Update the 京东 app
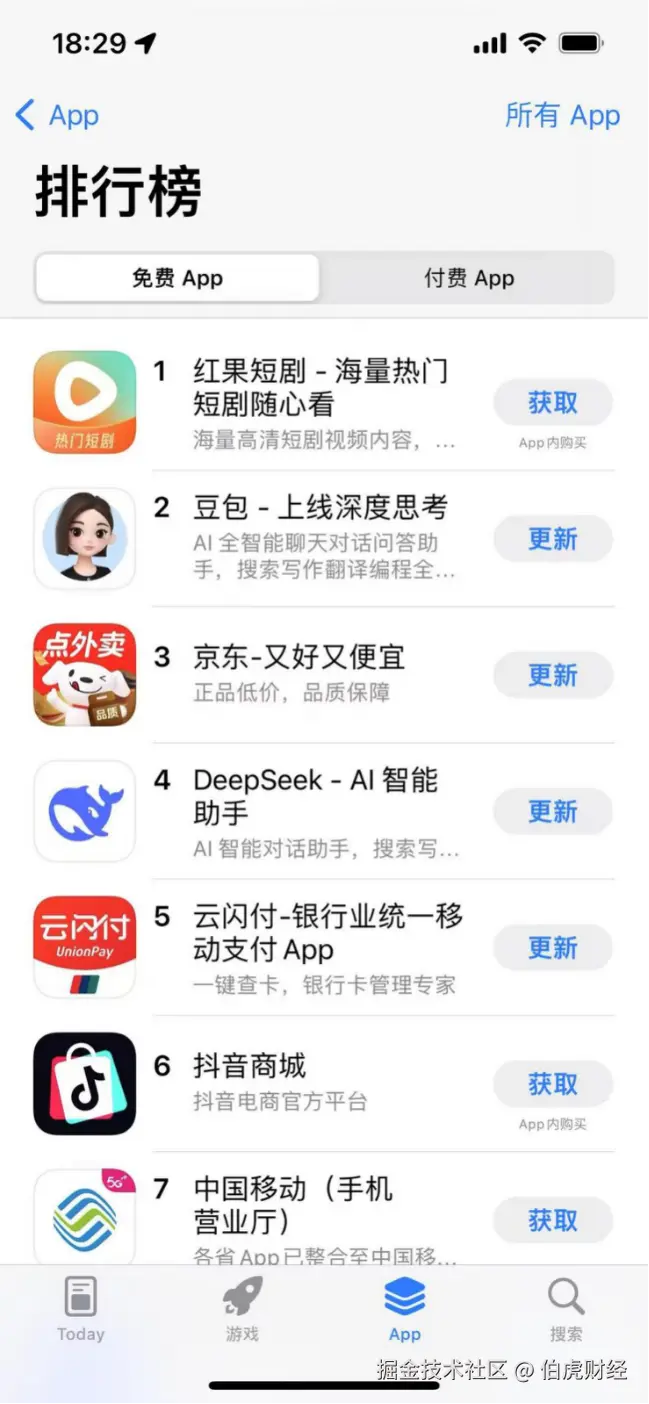This screenshot has height=1404, width=649. tap(552, 675)
